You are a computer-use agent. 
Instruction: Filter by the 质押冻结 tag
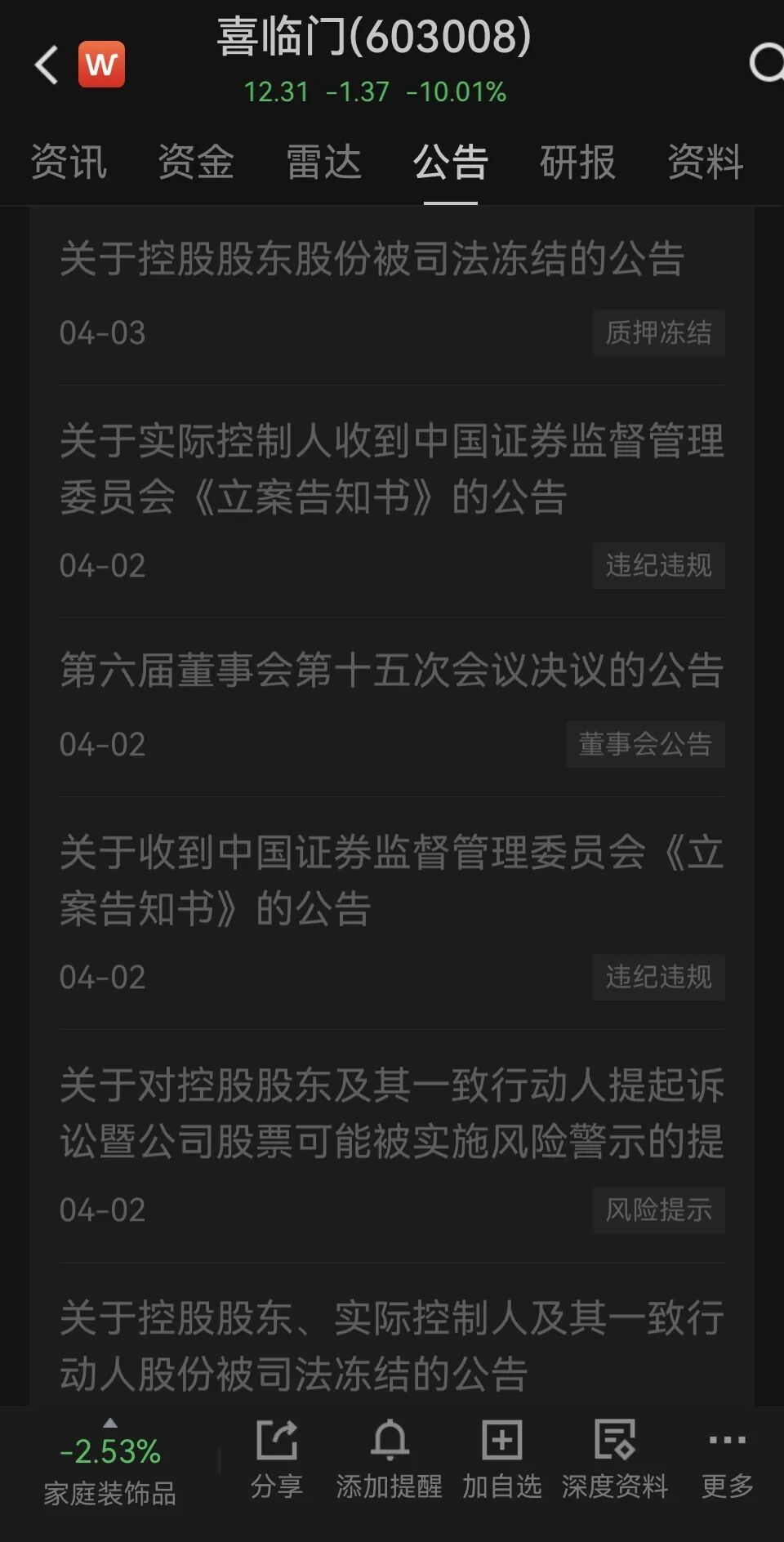[x=657, y=333]
